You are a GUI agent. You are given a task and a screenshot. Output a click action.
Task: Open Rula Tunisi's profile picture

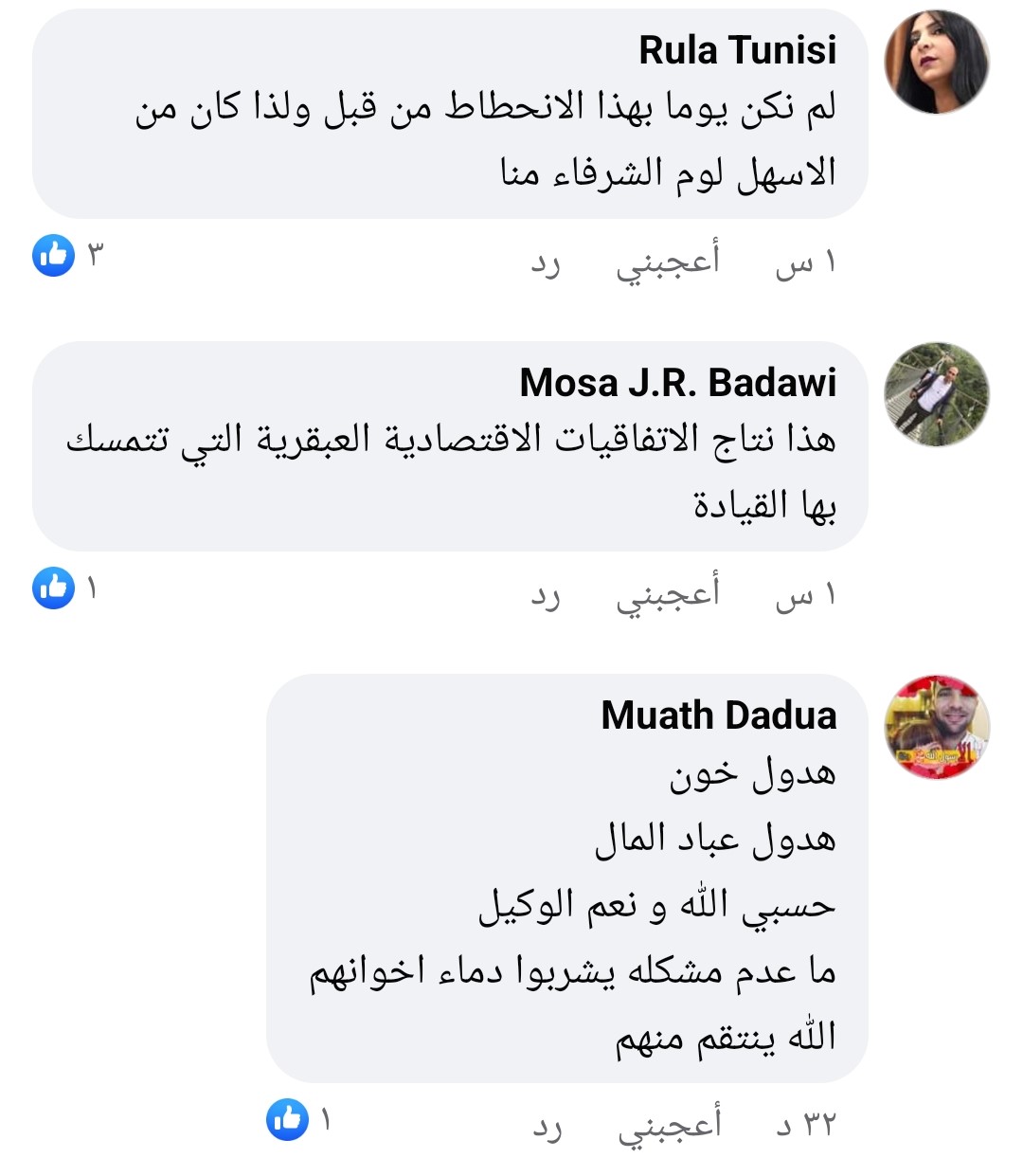point(936,63)
